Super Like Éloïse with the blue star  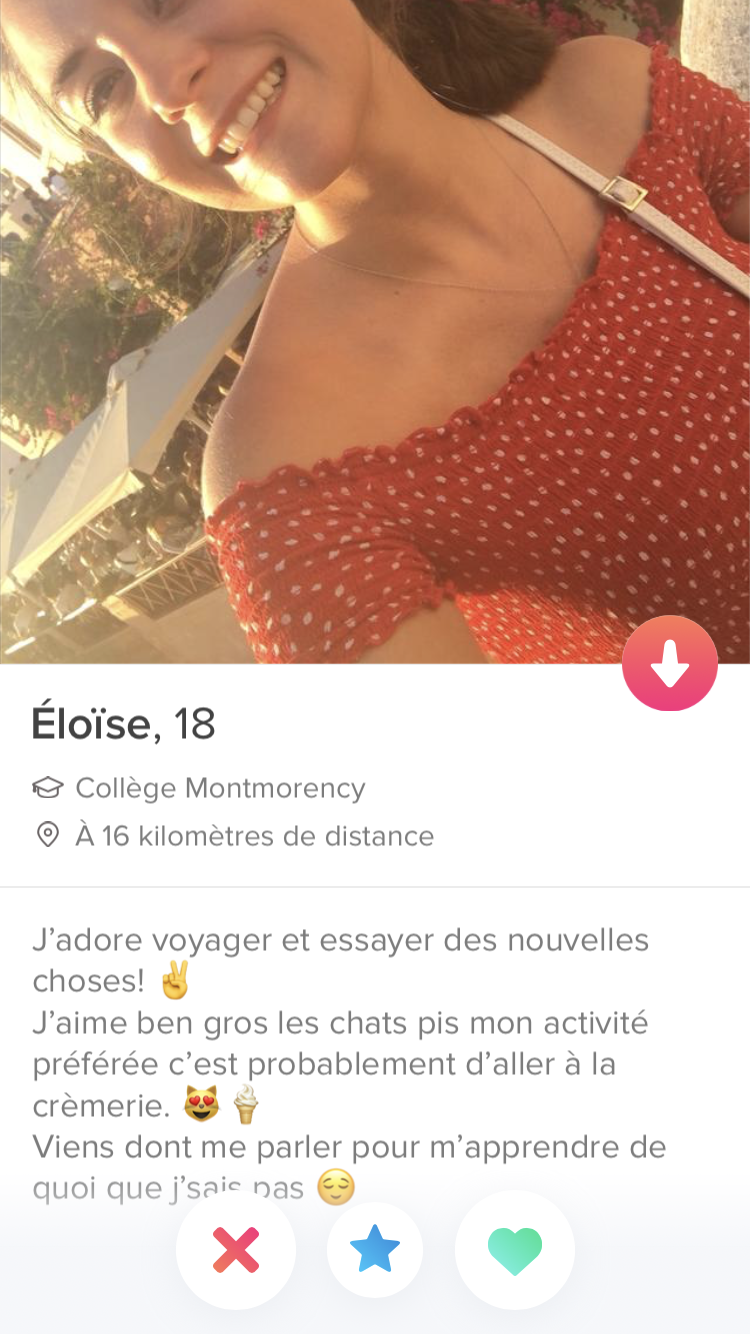click(375, 1250)
